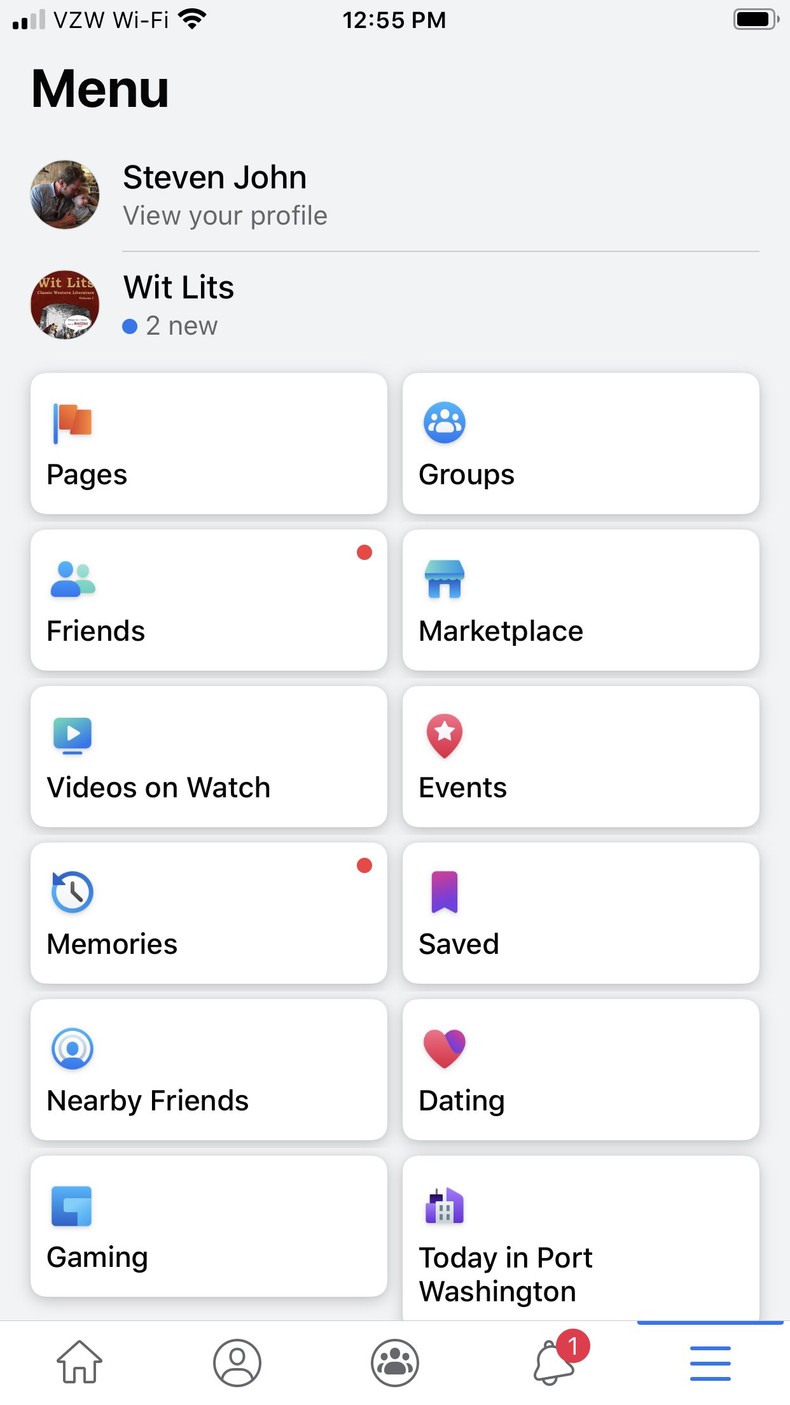This screenshot has width=790, height=1405.
Task: Switch to the Home feed tab
Action: point(79,1362)
